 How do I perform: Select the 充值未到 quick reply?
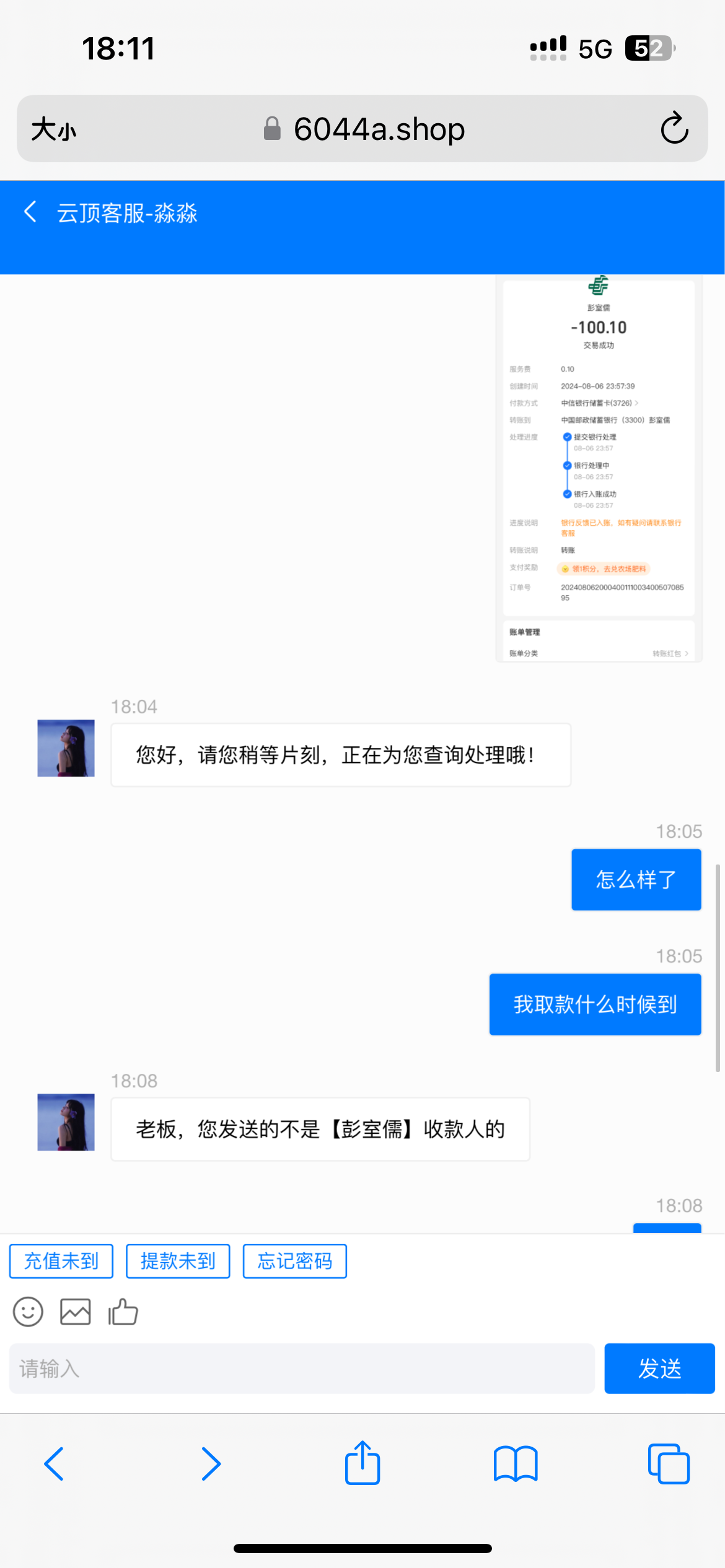tap(61, 1261)
